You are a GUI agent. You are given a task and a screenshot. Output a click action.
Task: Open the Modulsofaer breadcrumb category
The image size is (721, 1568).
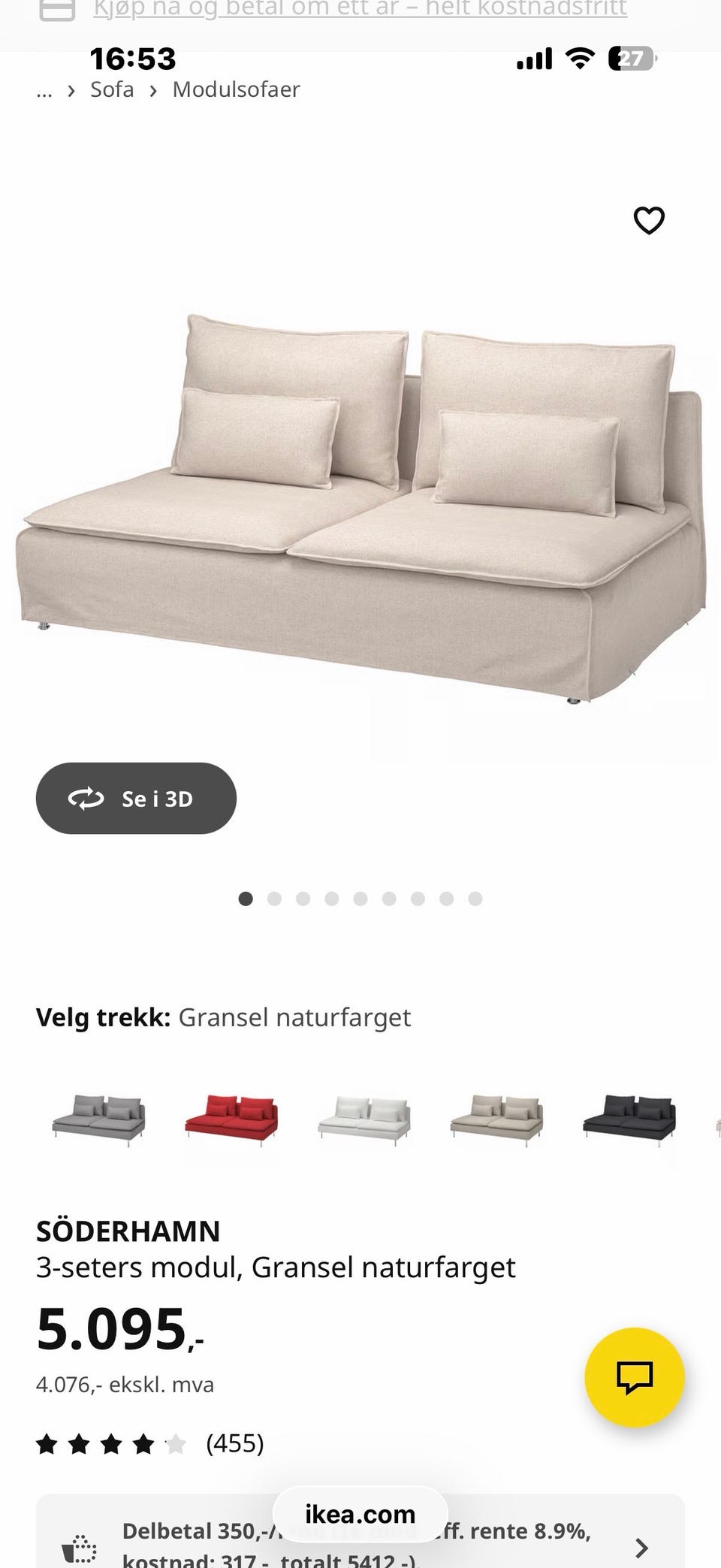point(236,89)
